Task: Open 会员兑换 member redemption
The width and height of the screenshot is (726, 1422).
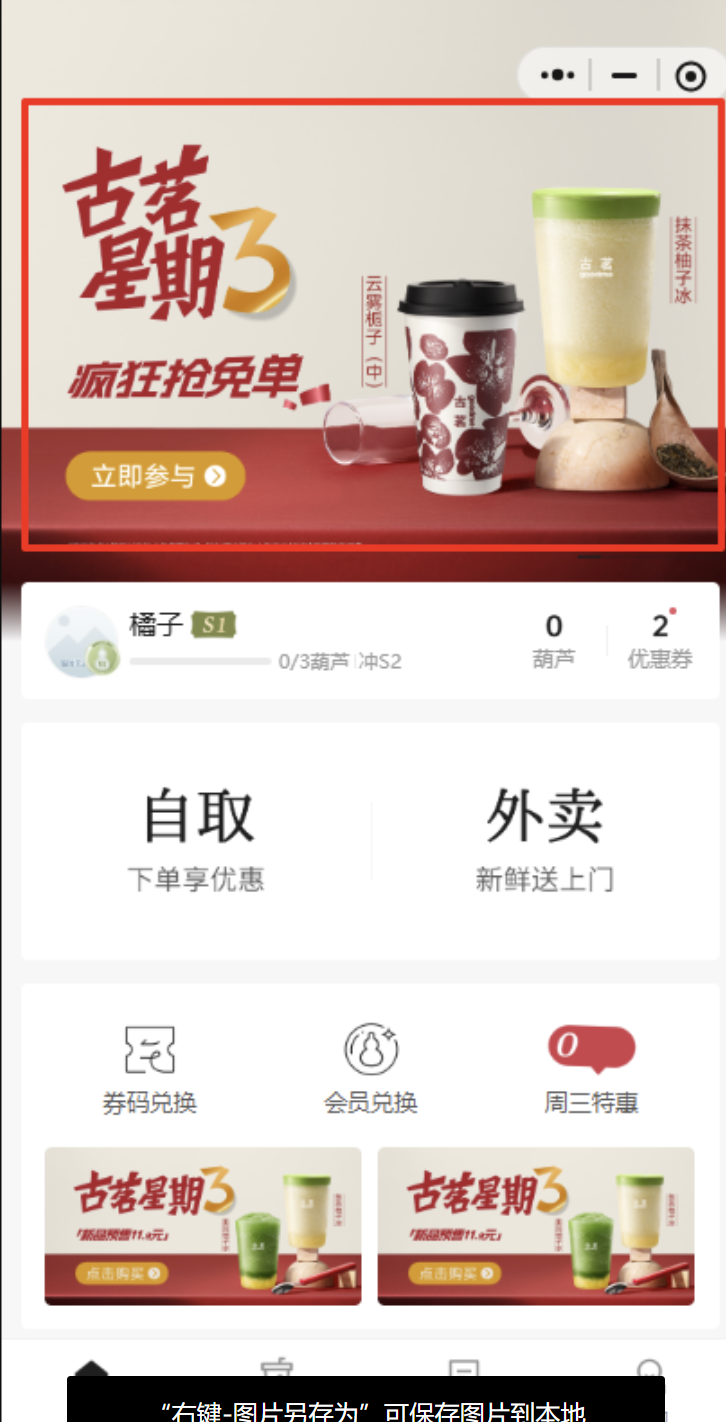Action: (371, 1071)
